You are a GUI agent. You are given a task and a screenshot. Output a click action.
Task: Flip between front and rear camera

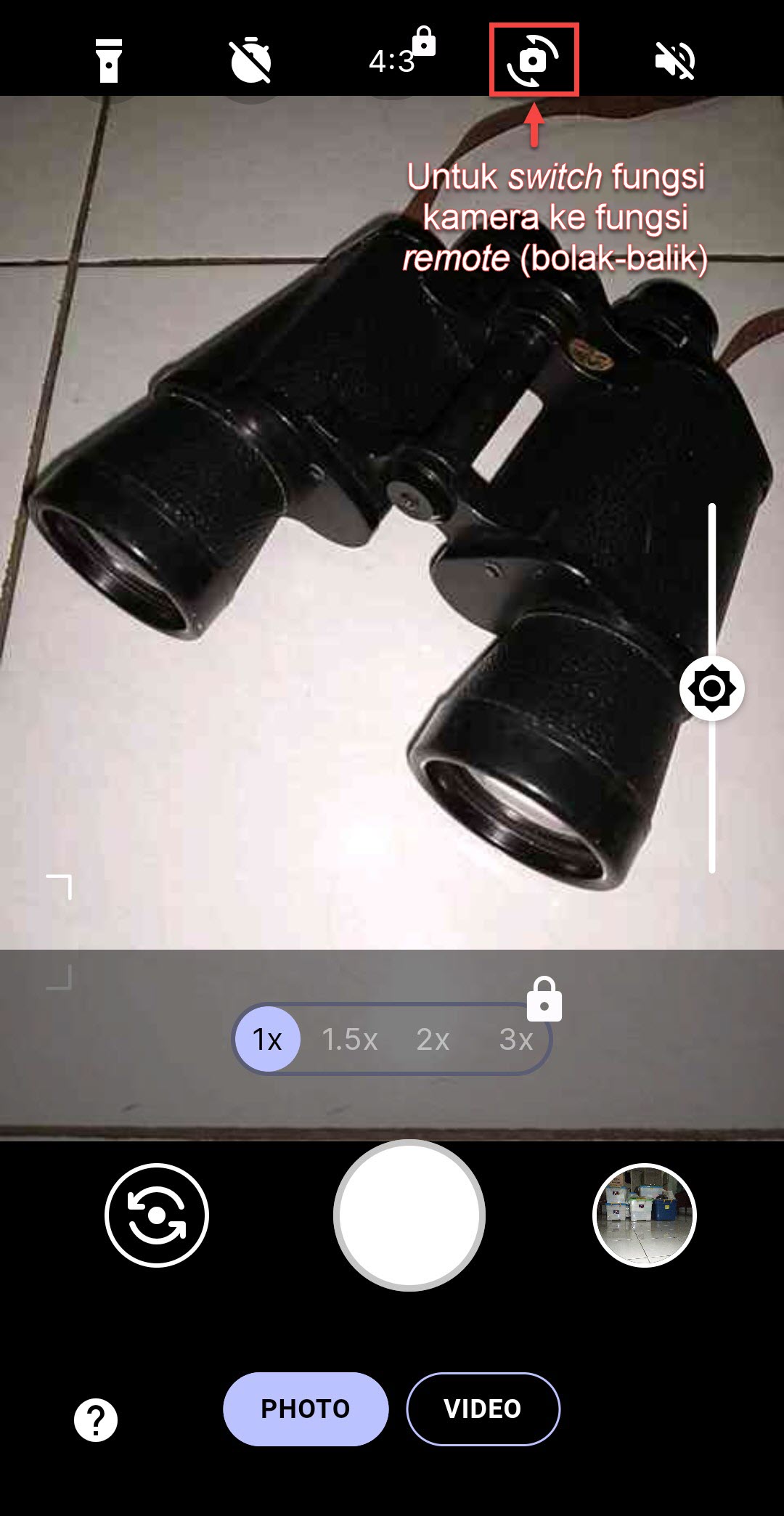[157, 1215]
